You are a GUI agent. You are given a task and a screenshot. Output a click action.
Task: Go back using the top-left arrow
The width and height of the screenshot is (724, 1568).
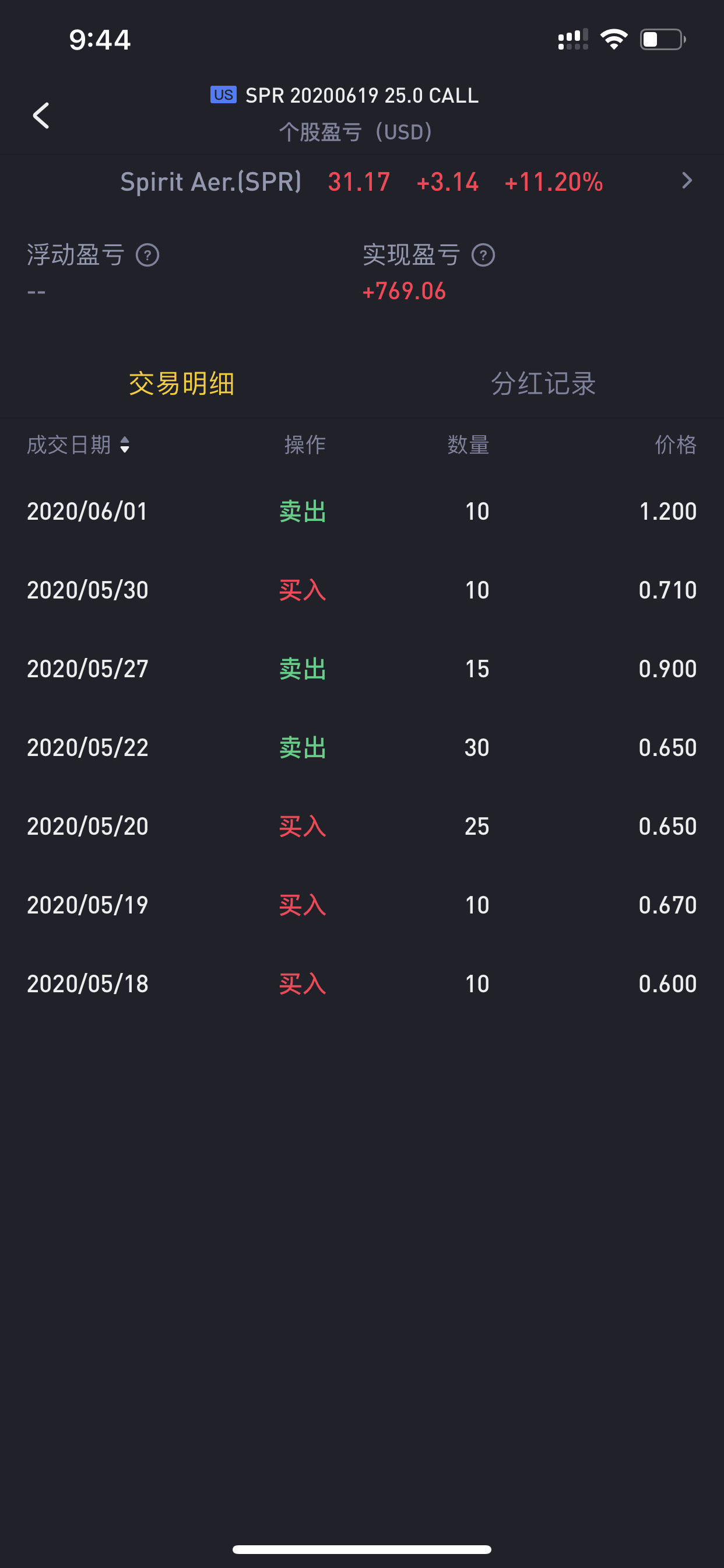(41, 115)
